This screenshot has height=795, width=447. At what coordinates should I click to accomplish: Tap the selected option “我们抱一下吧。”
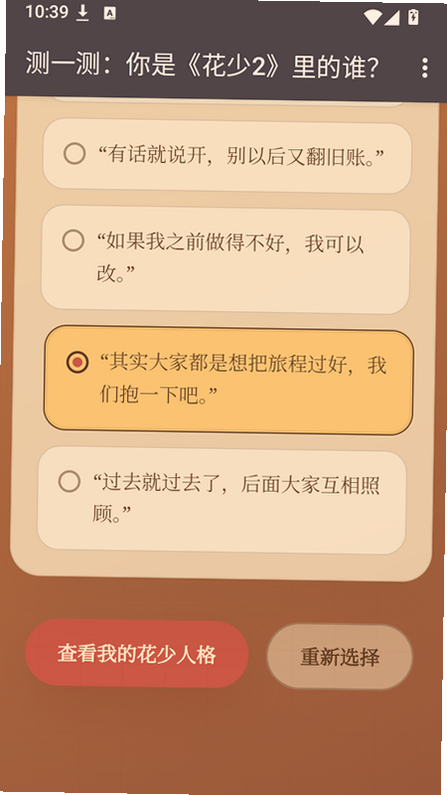(x=229, y=379)
